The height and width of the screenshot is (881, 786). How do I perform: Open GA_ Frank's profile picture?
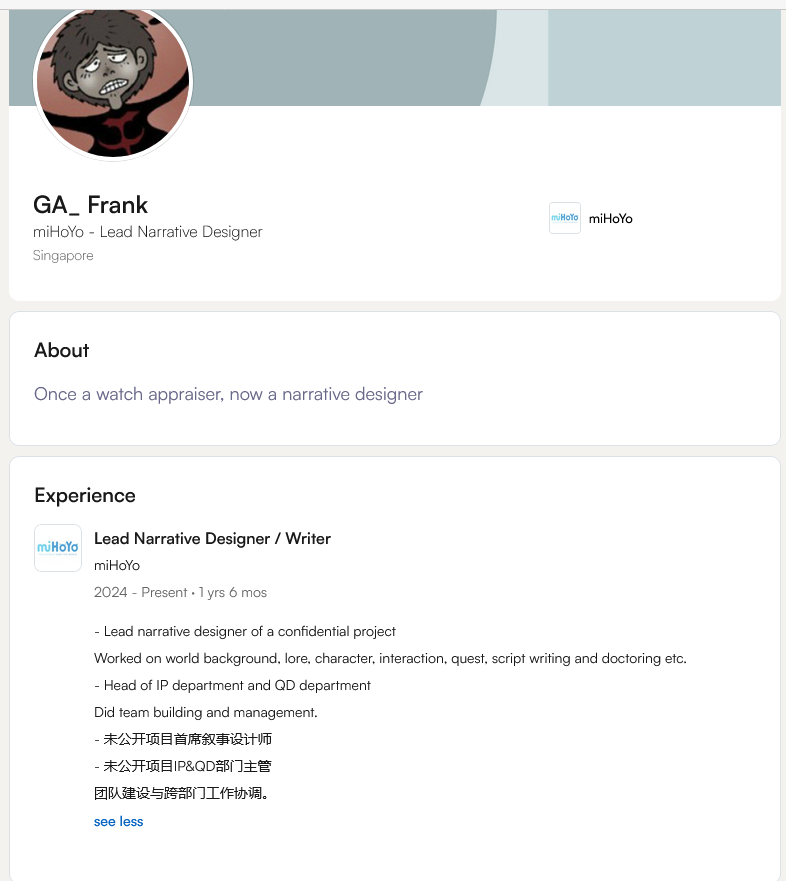113,82
